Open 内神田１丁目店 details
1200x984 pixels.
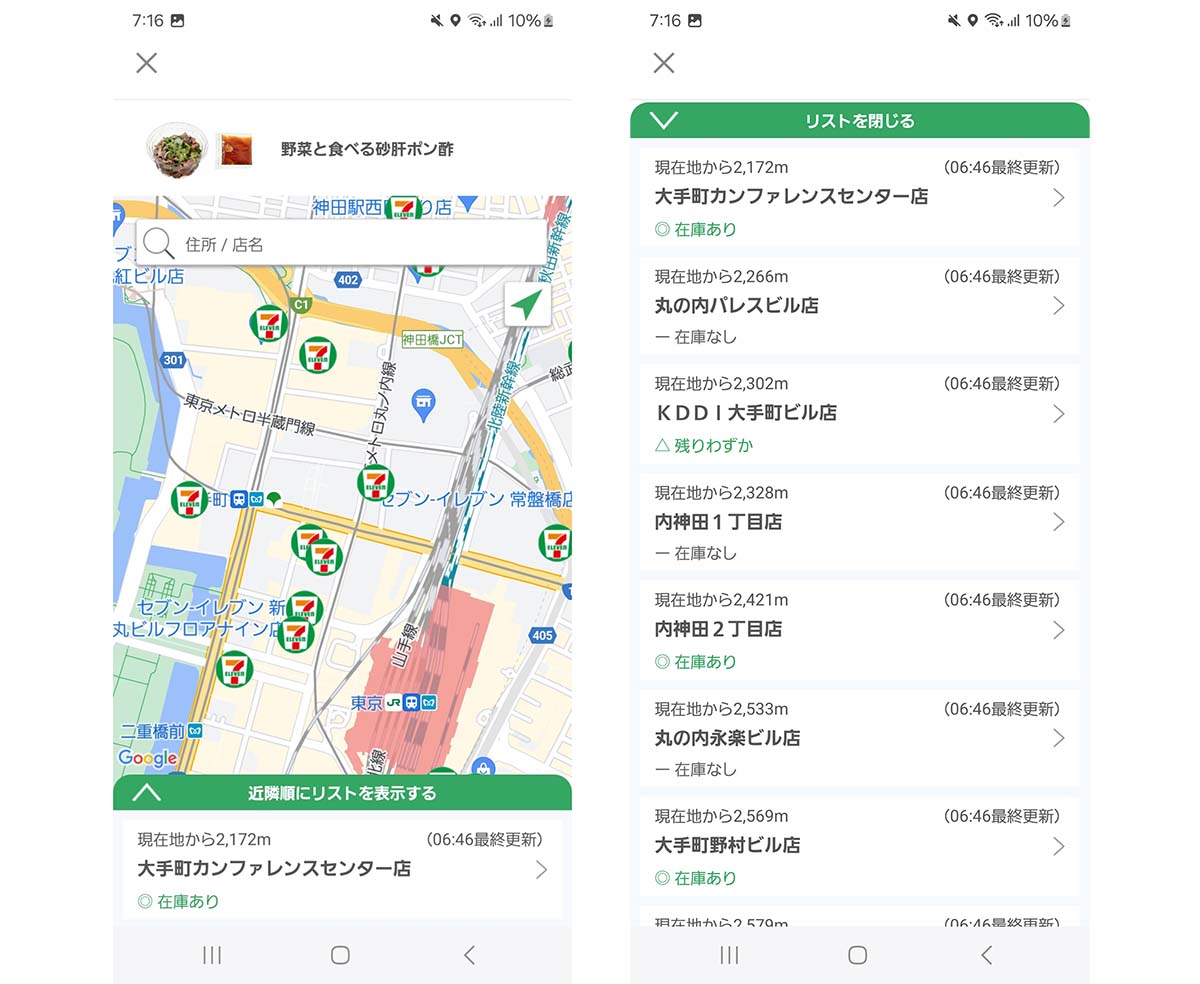coord(859,522)
